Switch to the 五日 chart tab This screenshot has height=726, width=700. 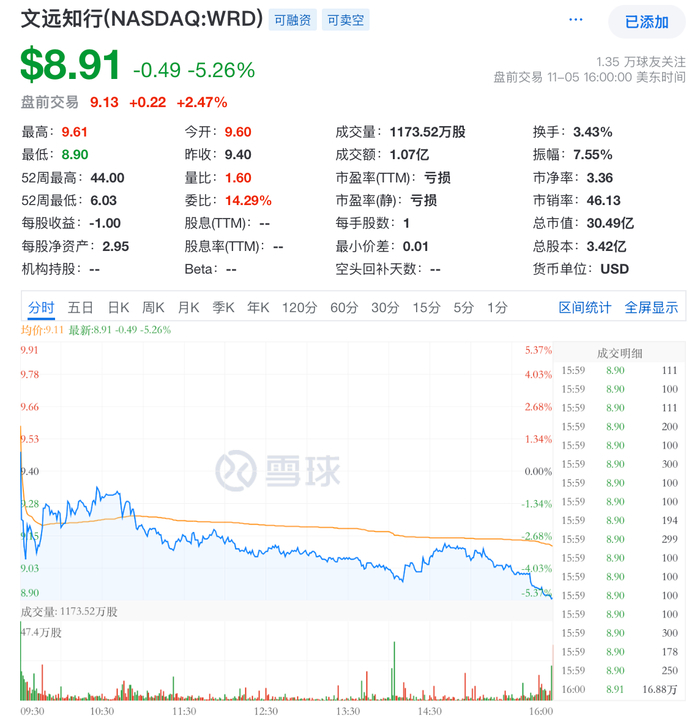tap(81, 308)
